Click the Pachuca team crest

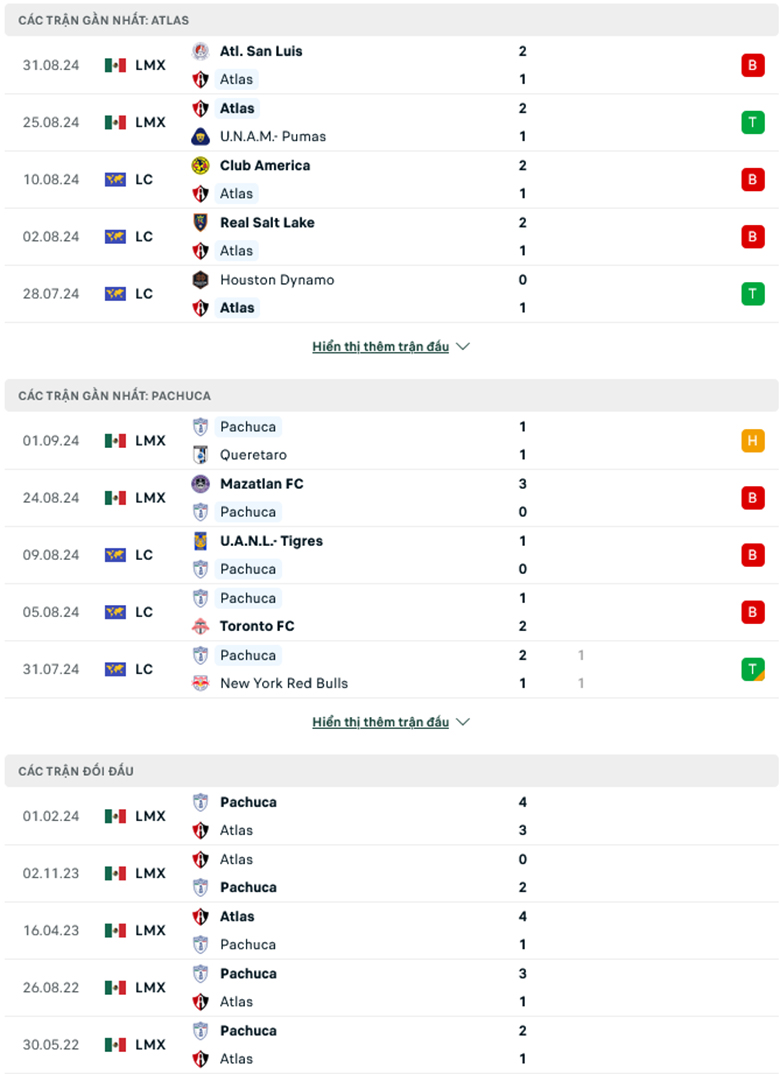pos(200,426)
